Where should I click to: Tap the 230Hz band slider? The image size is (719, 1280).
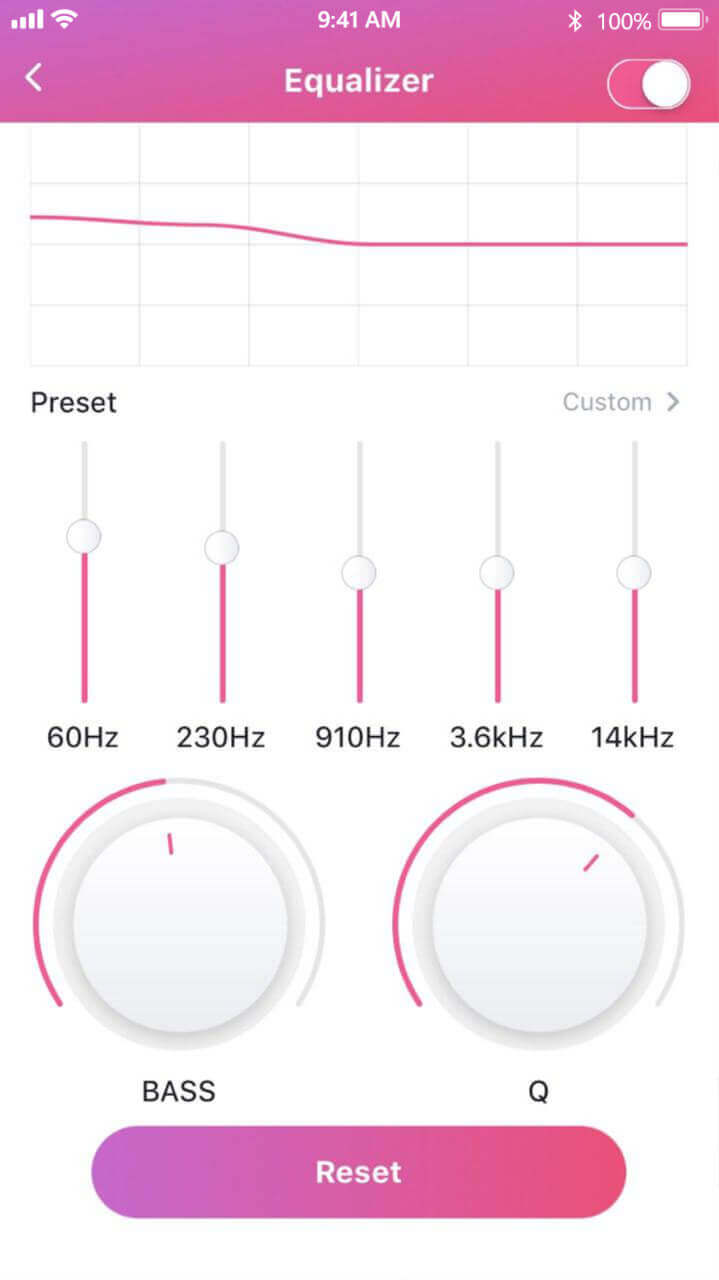[222, 547]
